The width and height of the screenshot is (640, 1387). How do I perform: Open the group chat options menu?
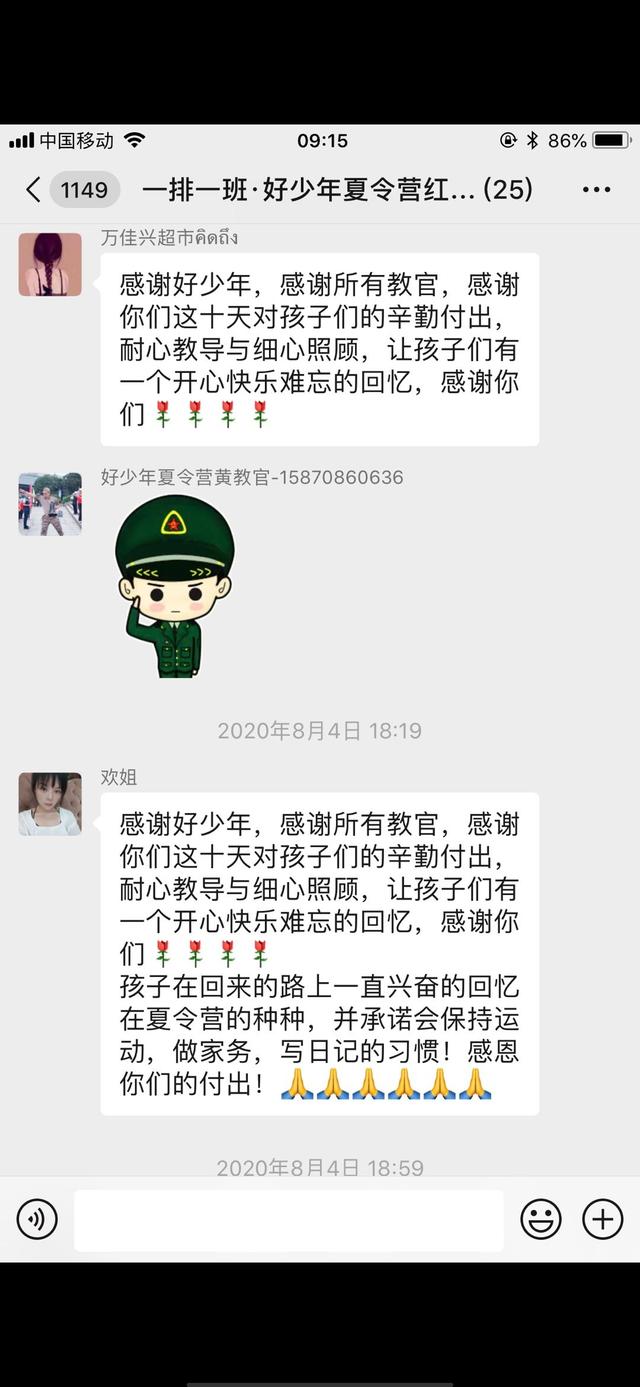596,190
